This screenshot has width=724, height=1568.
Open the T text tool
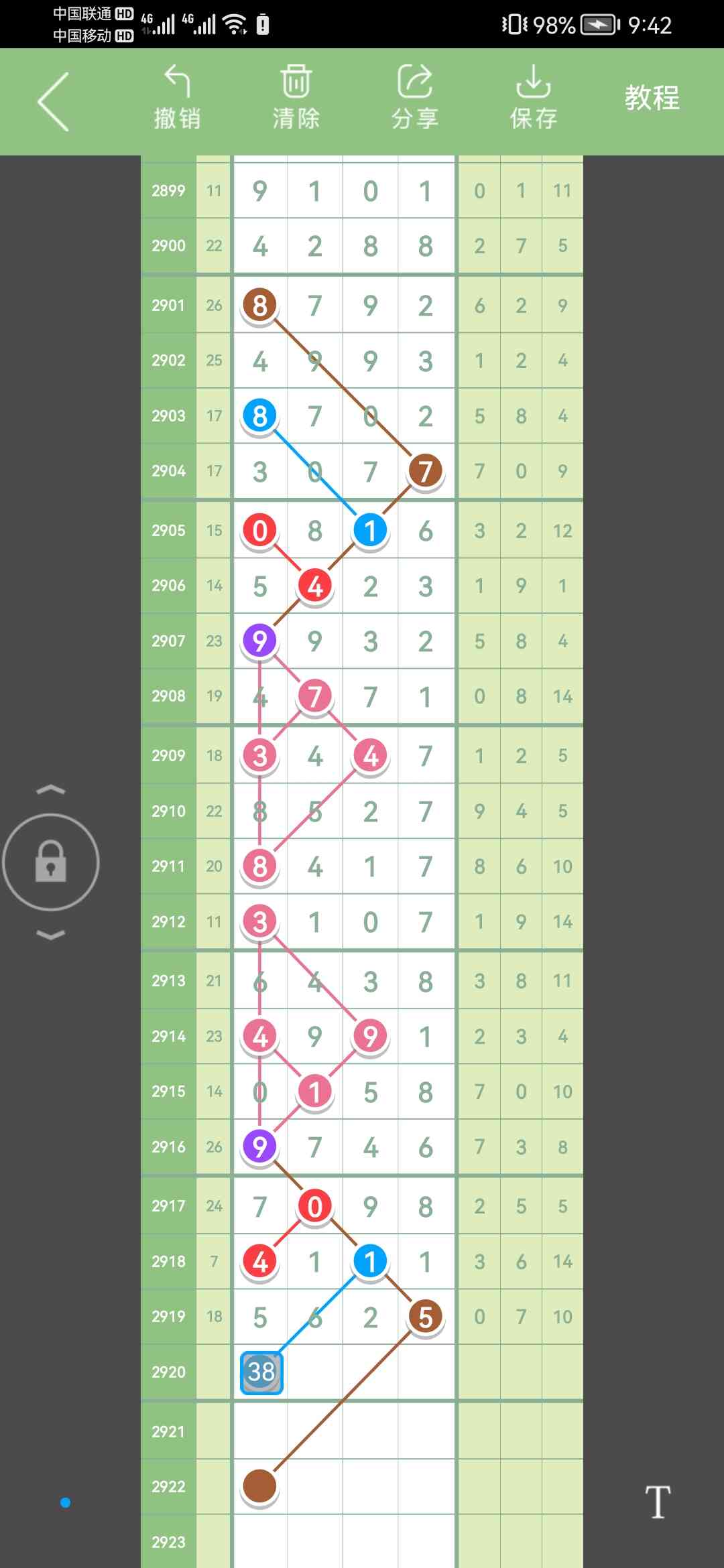coord(658,1502)
